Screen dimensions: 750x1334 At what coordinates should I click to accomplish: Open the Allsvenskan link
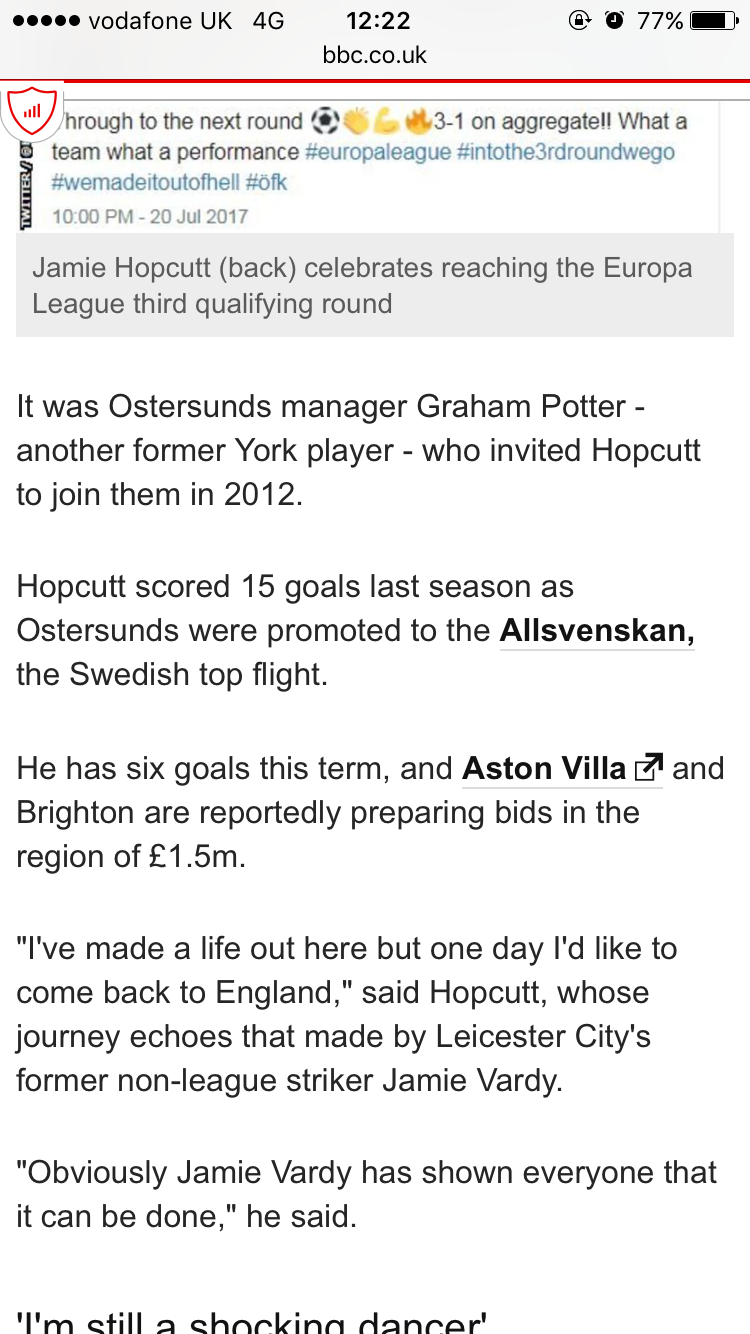tap(597, 631)
